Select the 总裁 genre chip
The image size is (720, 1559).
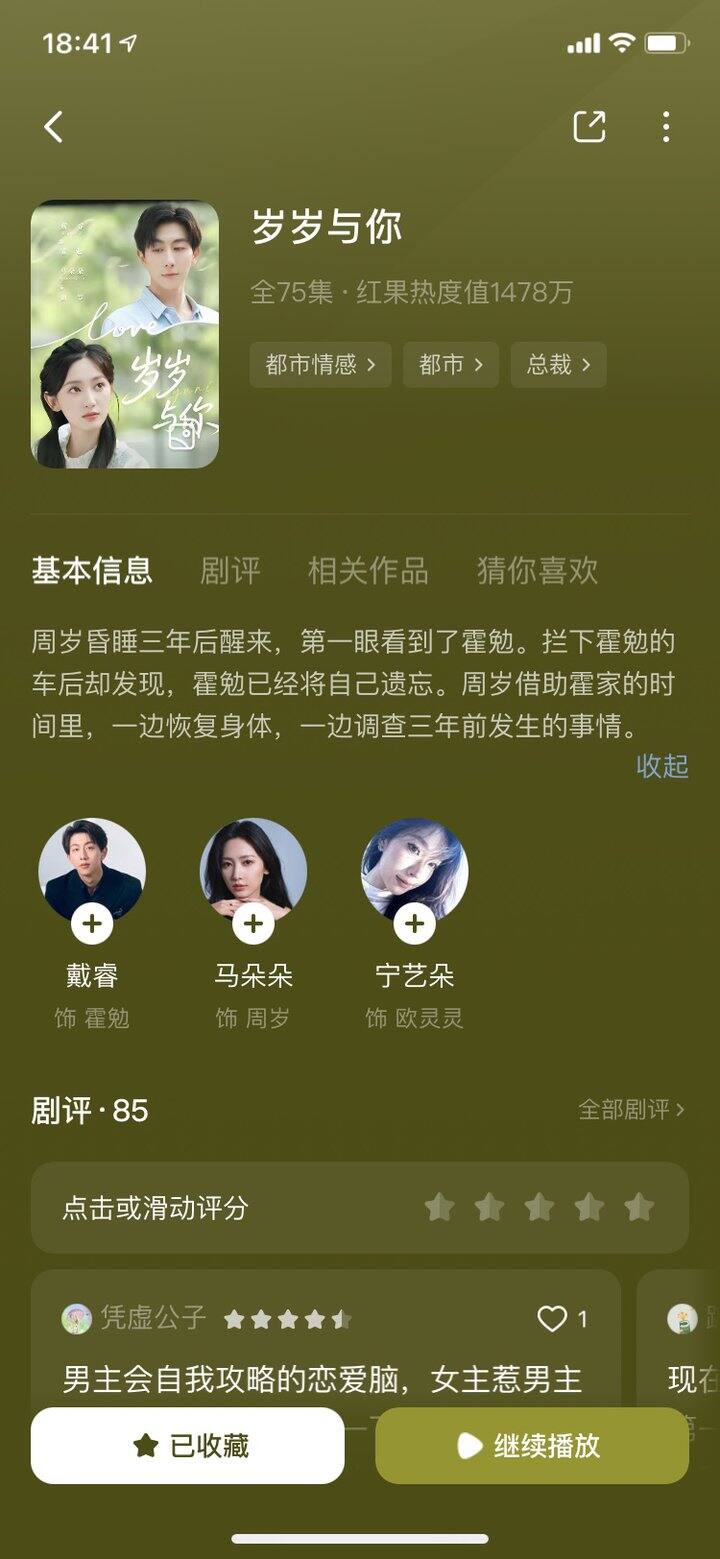click(558, 365)
